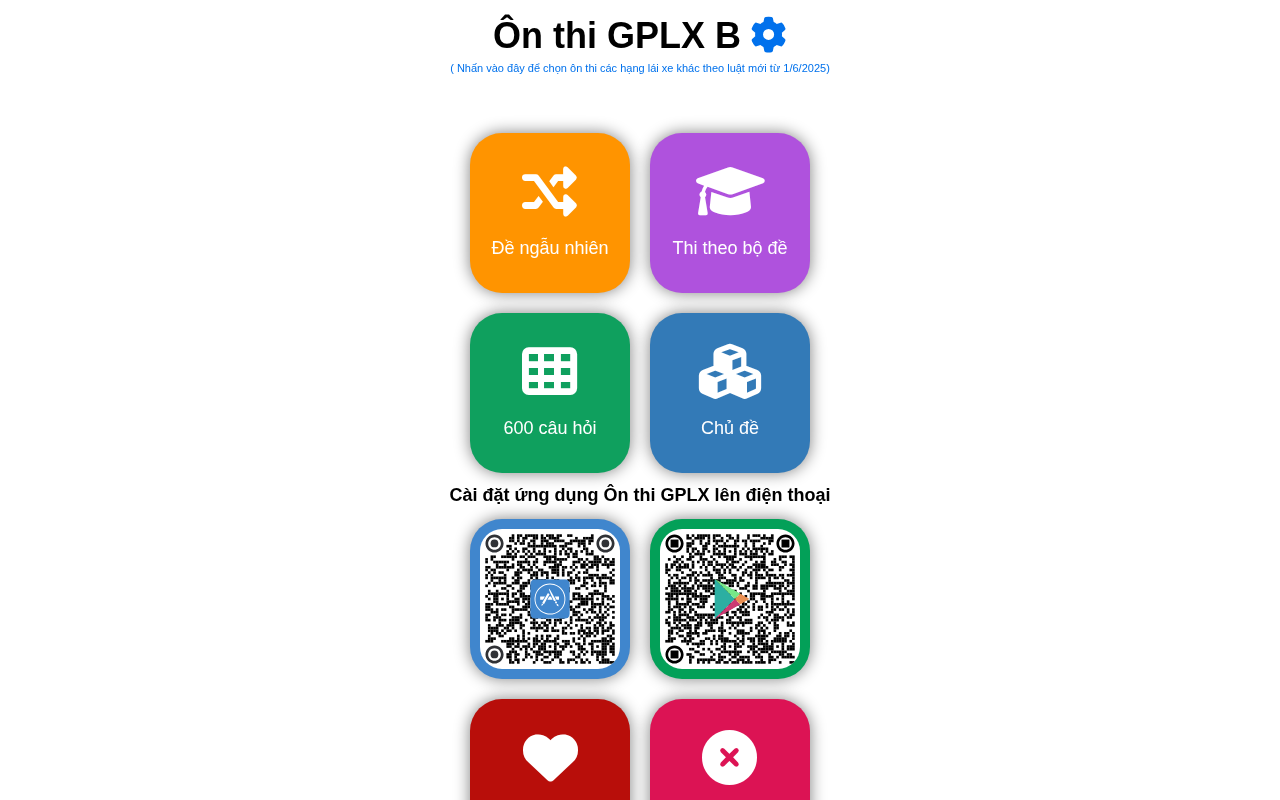Viewport: 1280px width, 800px height.
Task: Browse the 600 câu hỏi list
Action: pos(550,393)
